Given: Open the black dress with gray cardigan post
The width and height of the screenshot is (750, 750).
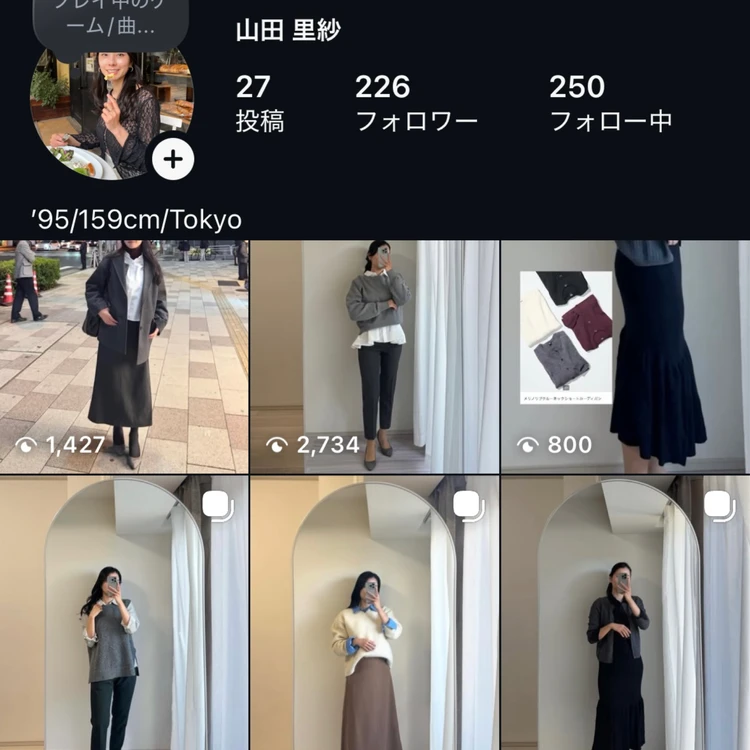Looking at the screenshot, I should [x=625, y=613].
